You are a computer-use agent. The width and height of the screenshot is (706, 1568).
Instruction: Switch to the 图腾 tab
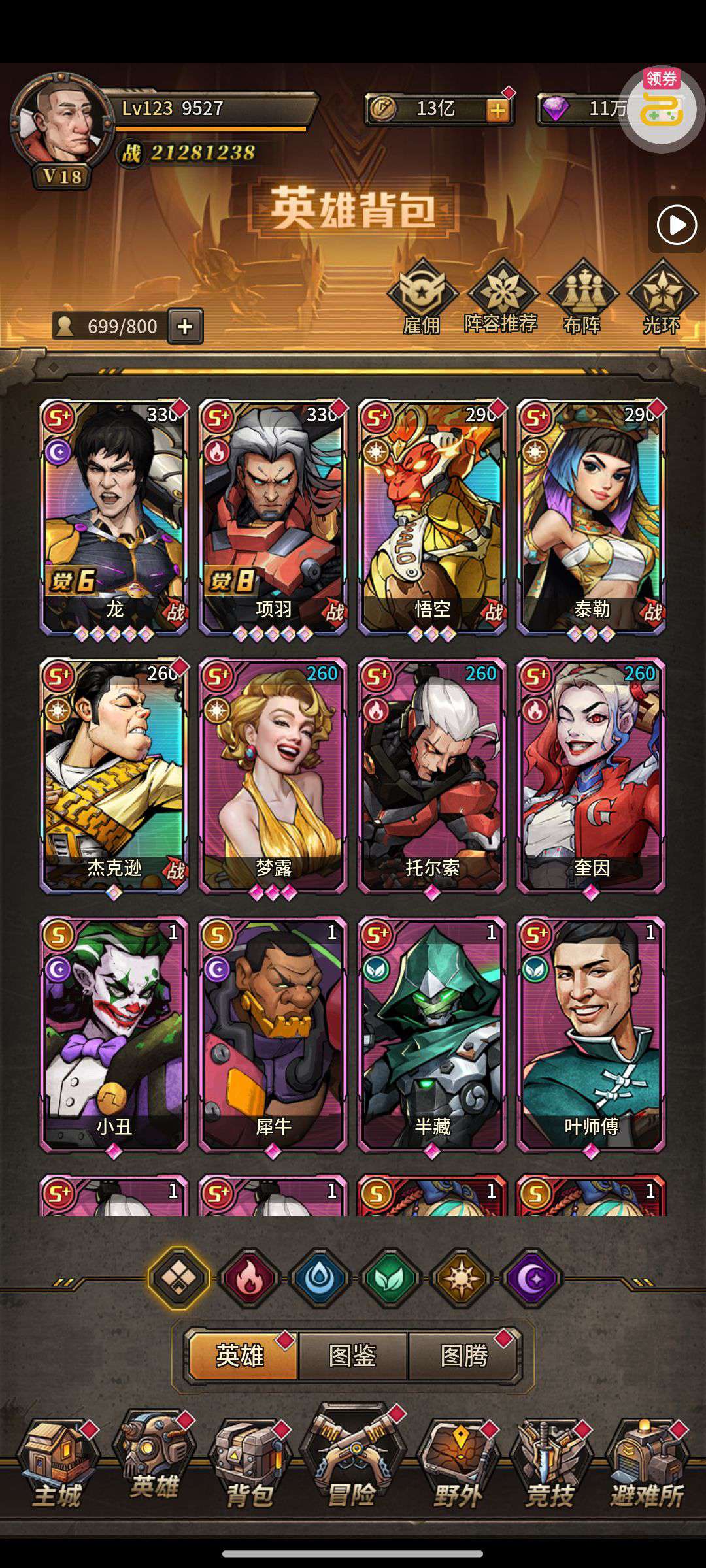coord(464,1356)
